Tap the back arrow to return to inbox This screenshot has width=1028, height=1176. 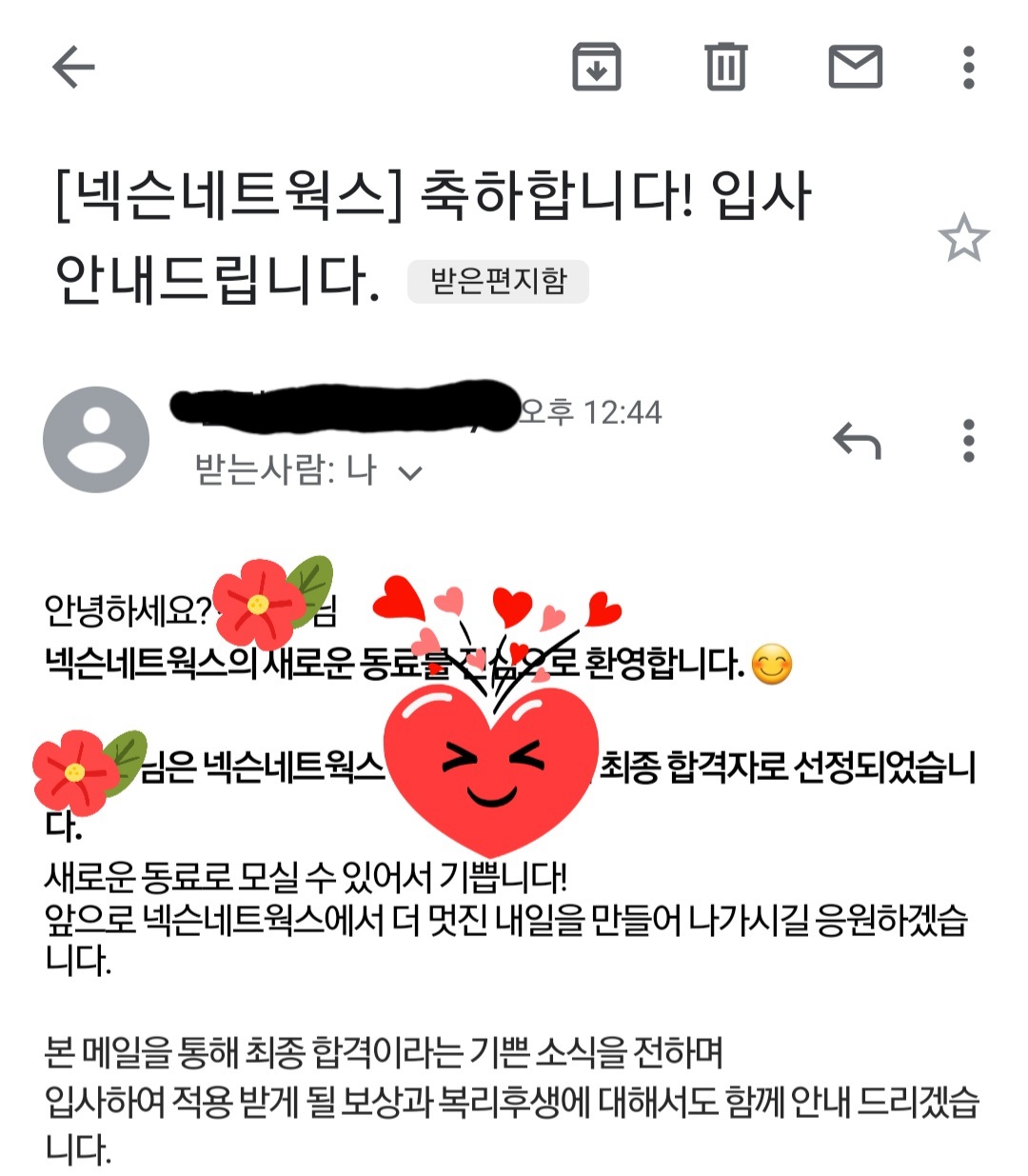click(x=71, y=67)
